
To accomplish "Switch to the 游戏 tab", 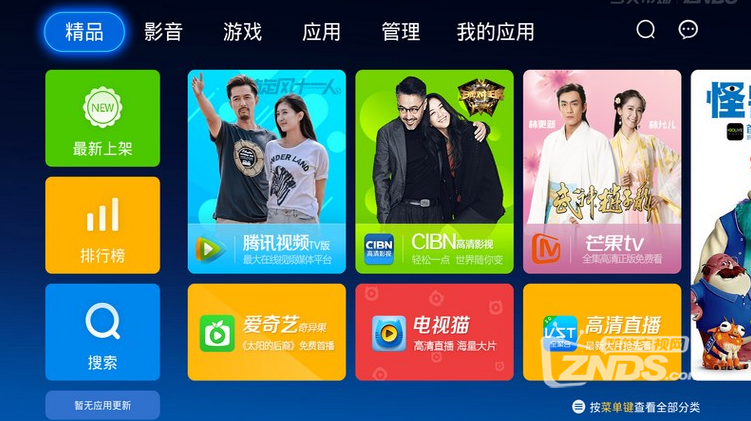I will (x=242, y=31).
